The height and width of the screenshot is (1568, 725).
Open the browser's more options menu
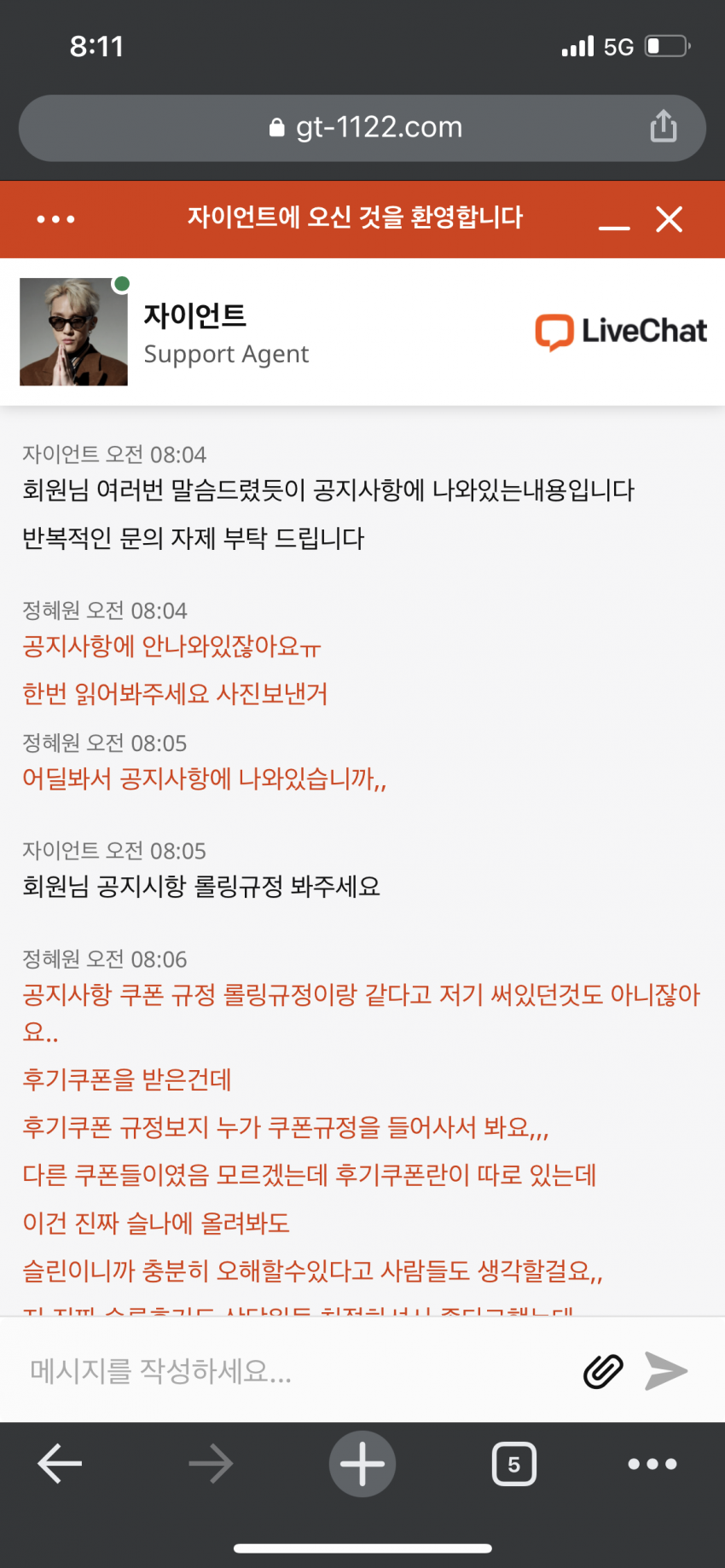click(x=652, y=1464)
